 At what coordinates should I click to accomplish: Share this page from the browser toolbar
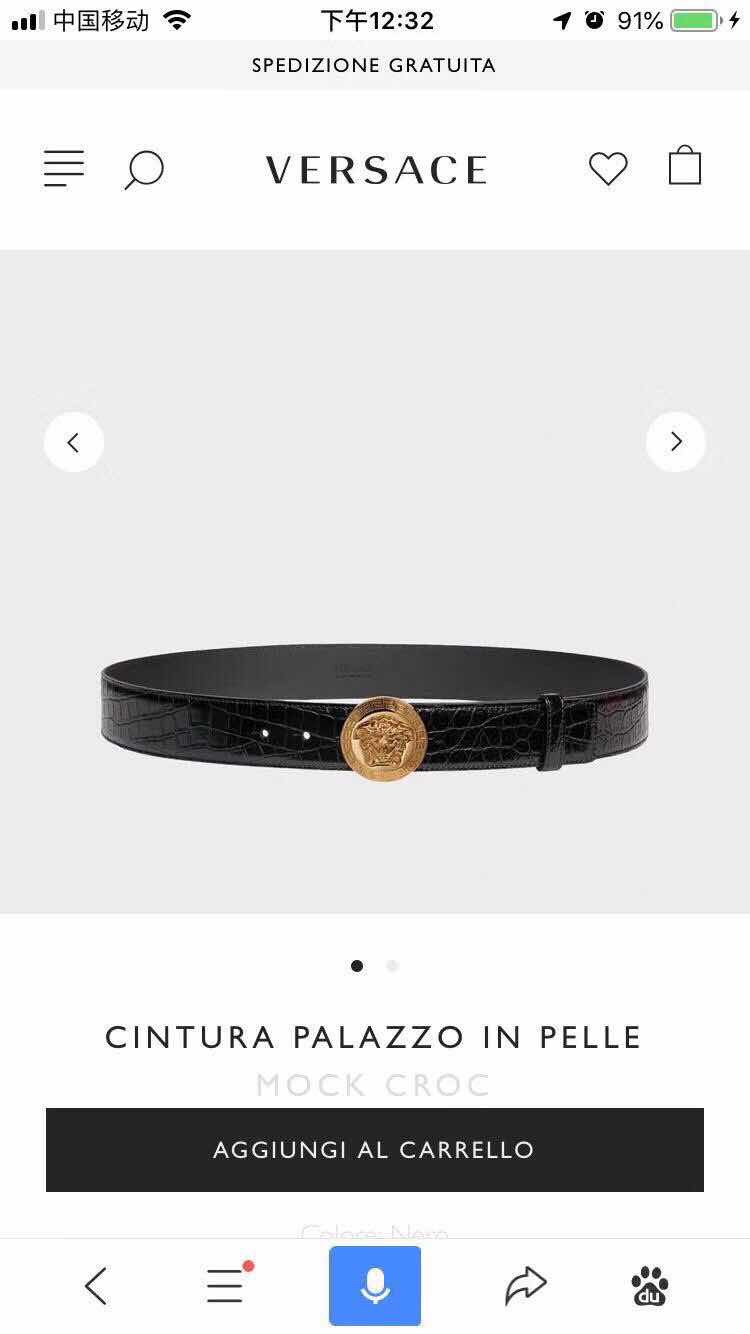pos(526,1286)
